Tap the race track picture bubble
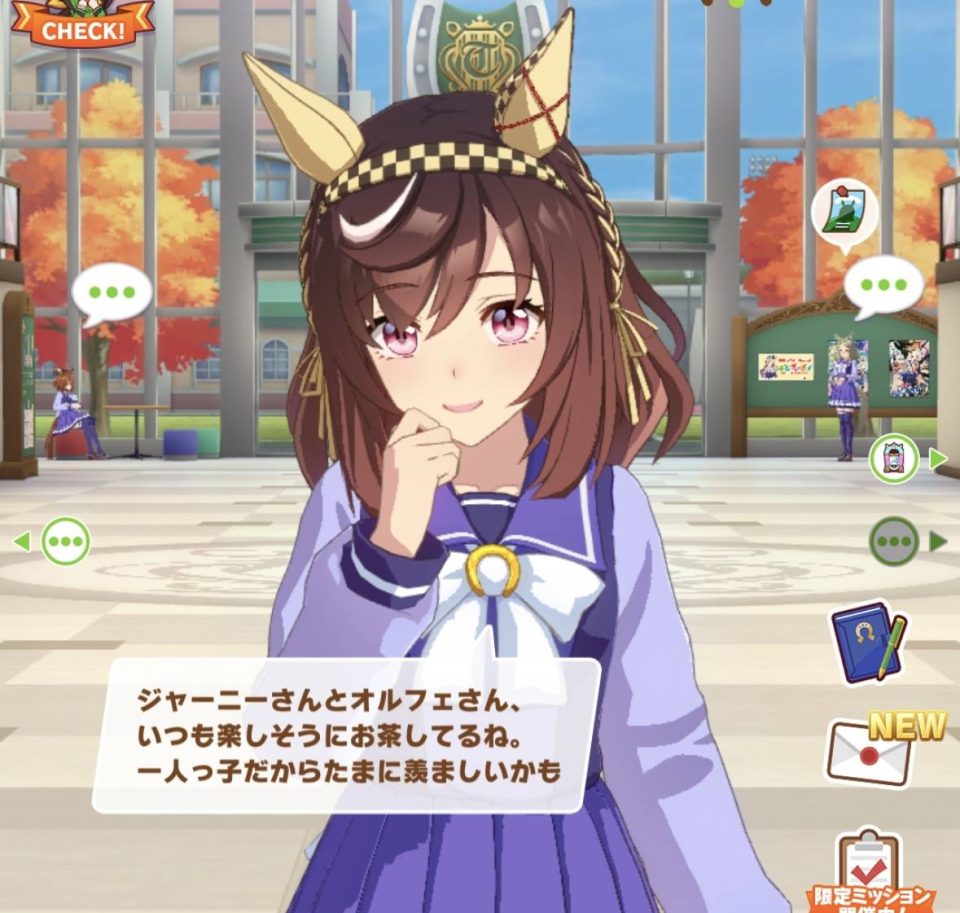Image resolution: width=960 pixels, height=913 pixels. point(843,212)
